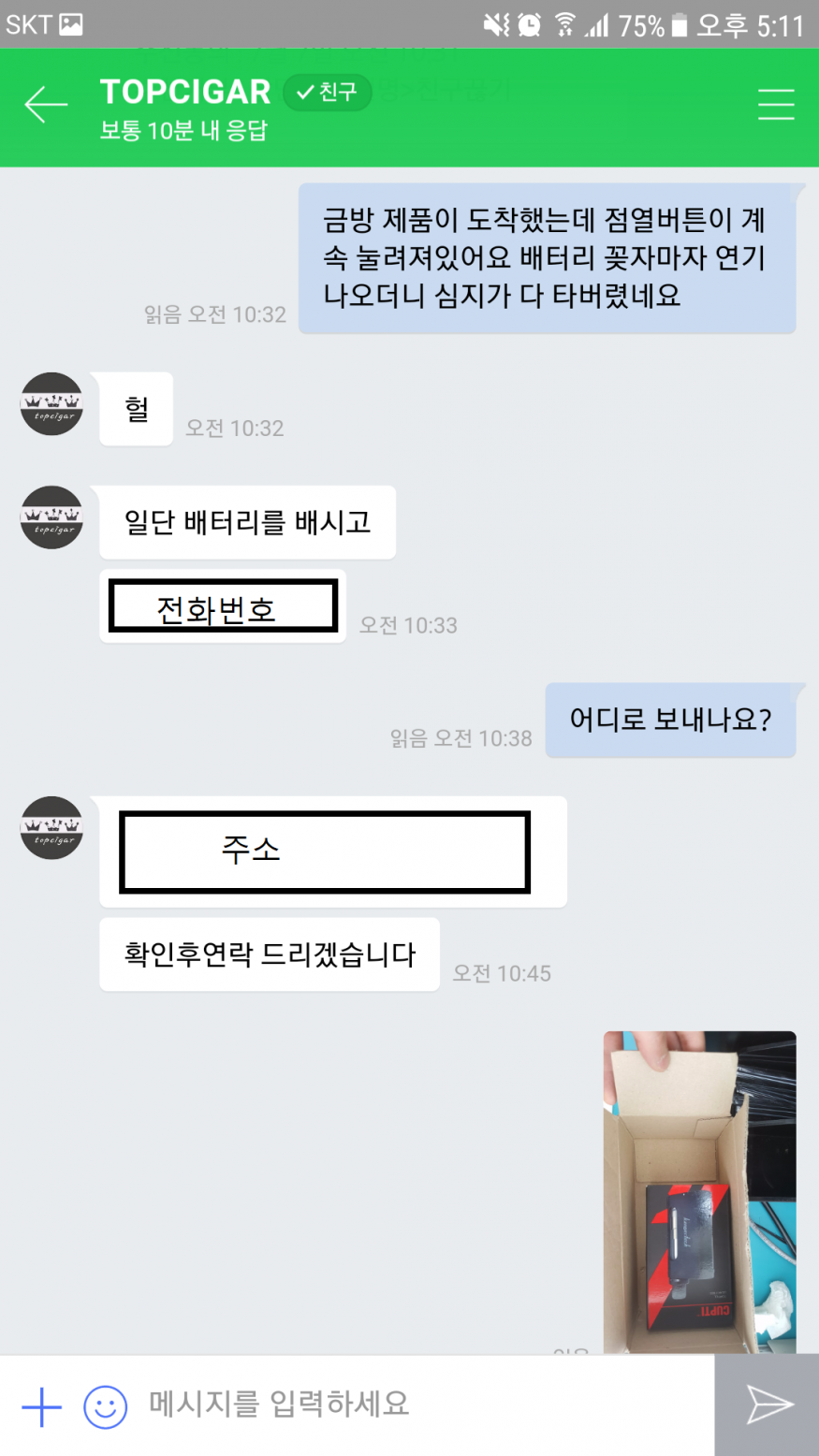The image size is (819, 1456).
Task: Focus the message input field
Action: point(421,1405)
